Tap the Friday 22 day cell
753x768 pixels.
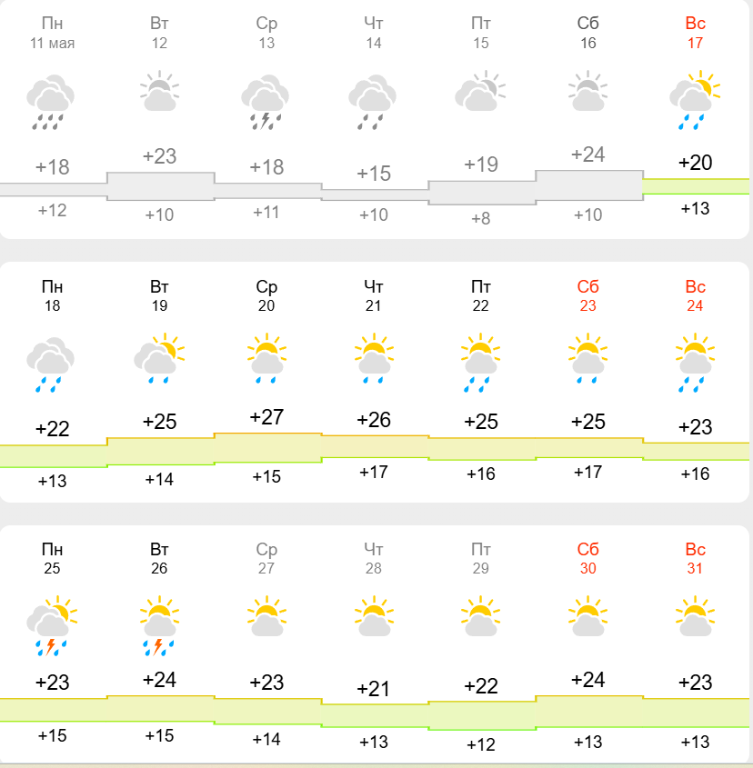coord(482,382)
